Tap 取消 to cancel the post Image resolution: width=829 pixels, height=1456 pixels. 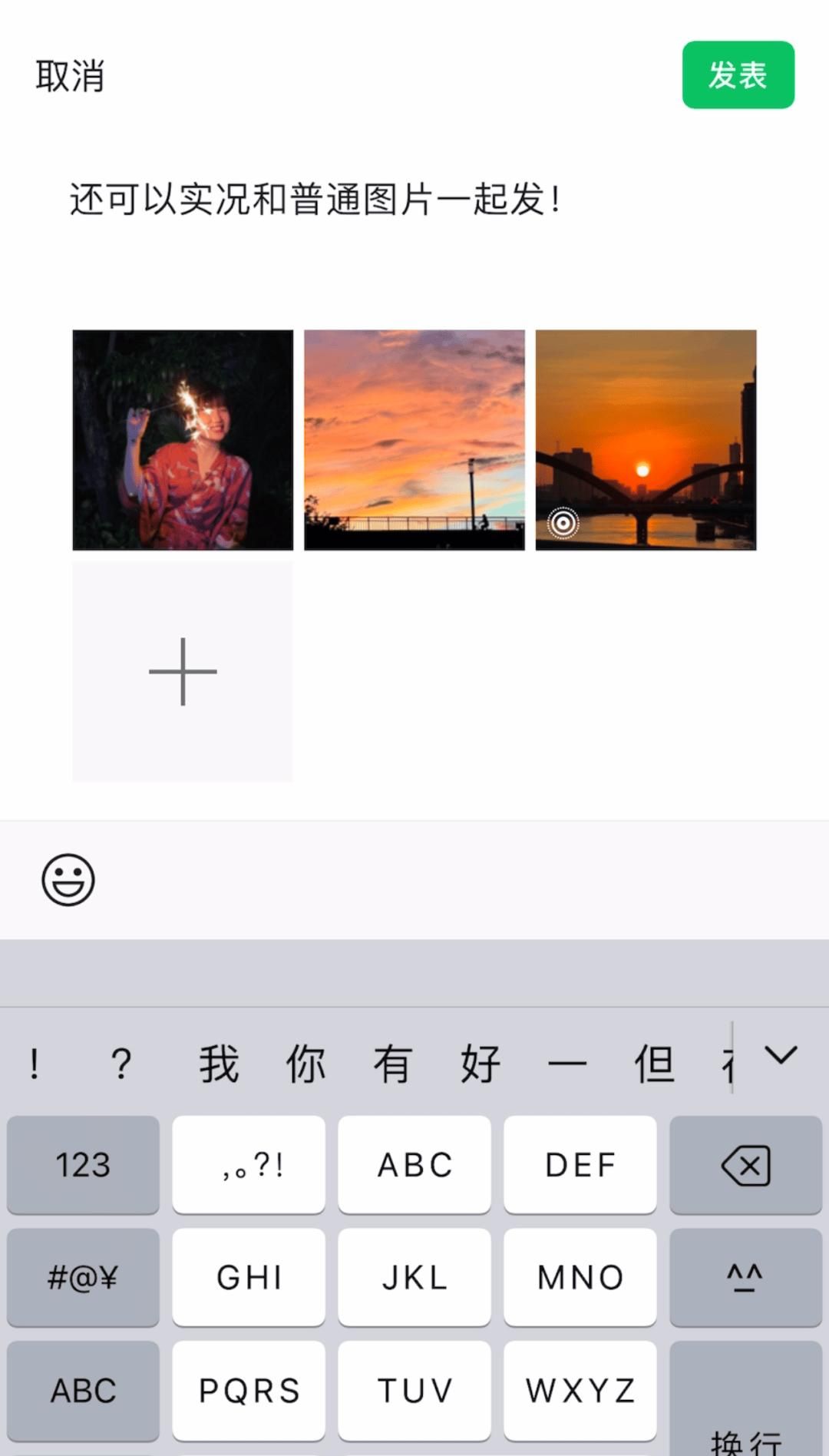coord(71,75)
